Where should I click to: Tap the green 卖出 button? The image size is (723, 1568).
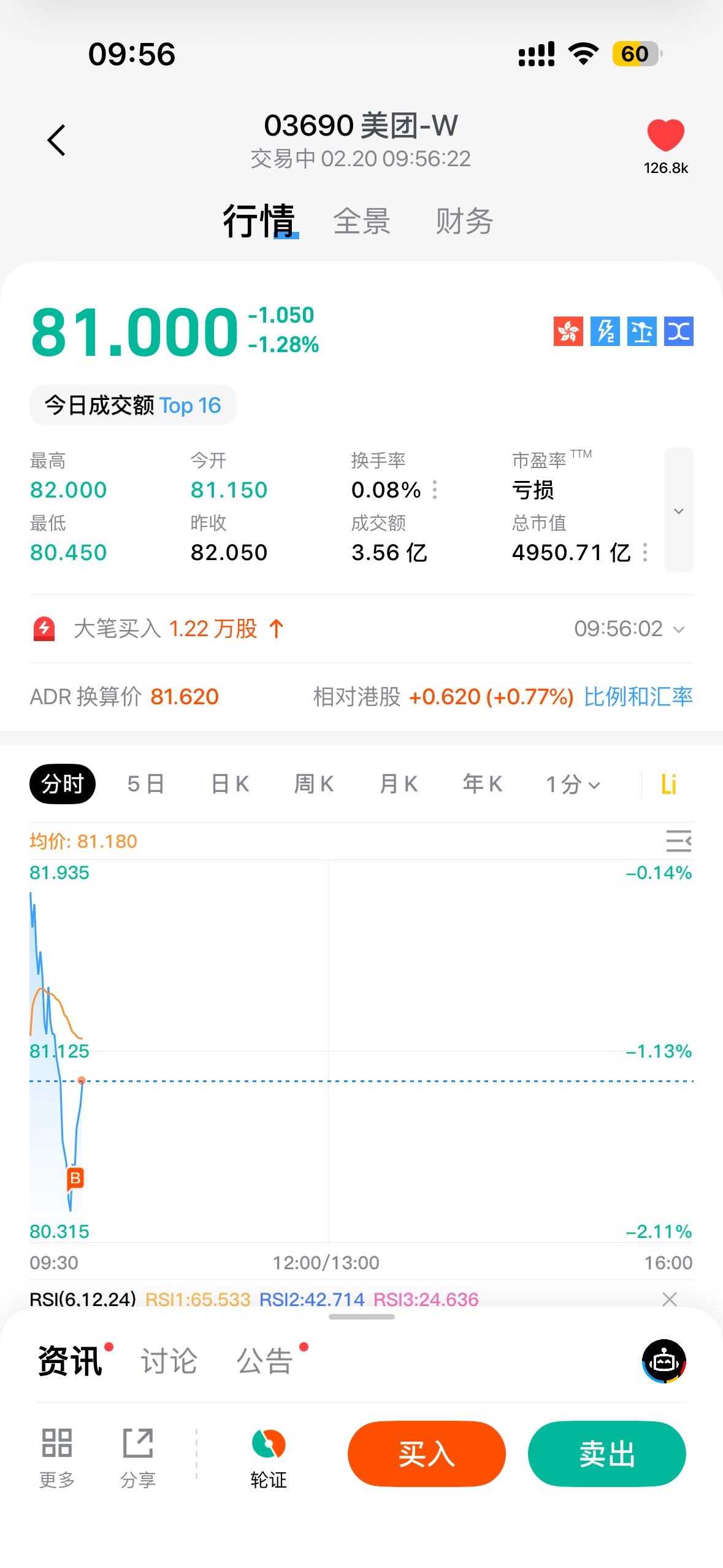click(x=606, y=1454)
